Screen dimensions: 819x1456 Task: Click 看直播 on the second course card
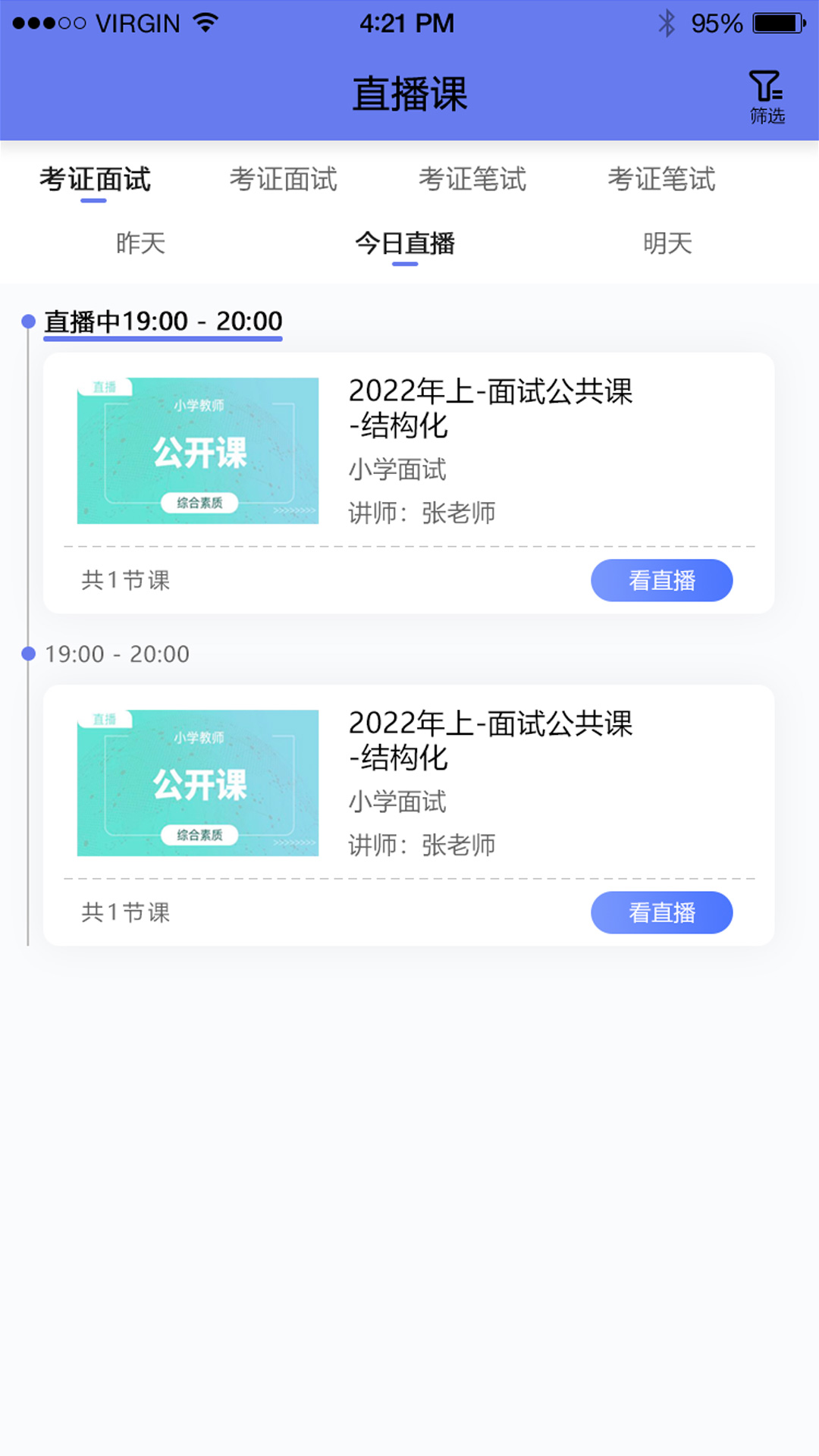(x=661, y=912)
